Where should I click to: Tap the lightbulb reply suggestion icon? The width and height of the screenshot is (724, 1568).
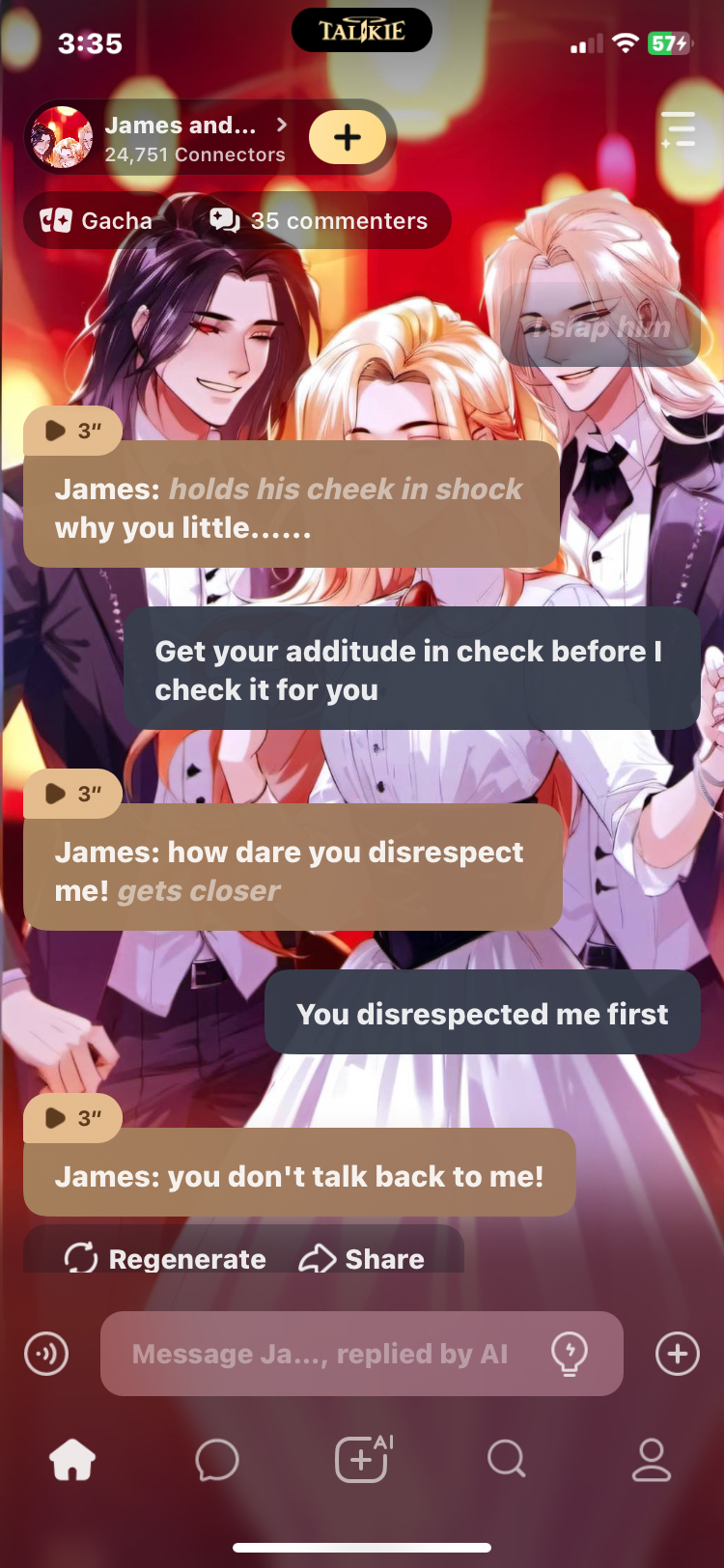pos(570,1354)
